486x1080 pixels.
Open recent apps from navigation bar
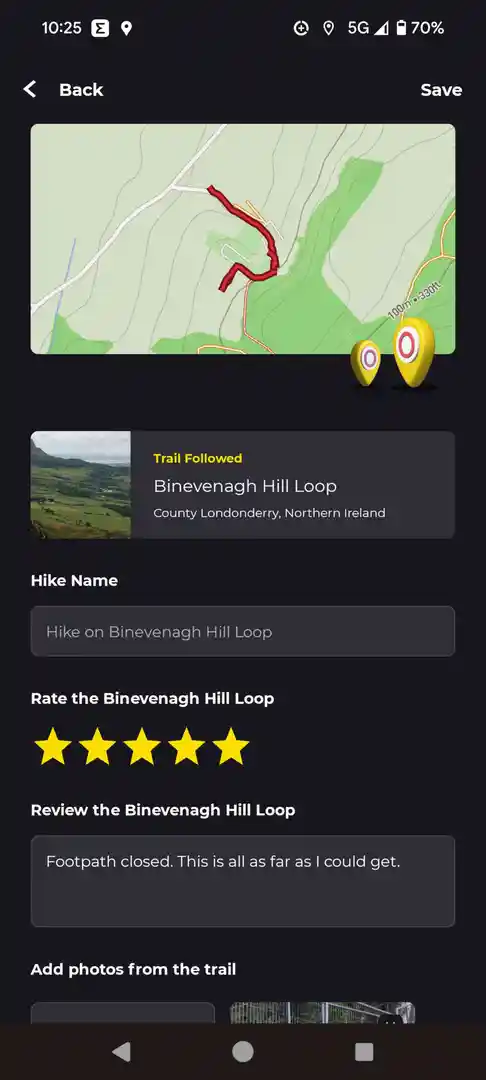pyautogui.click(x=364, y=1052)
